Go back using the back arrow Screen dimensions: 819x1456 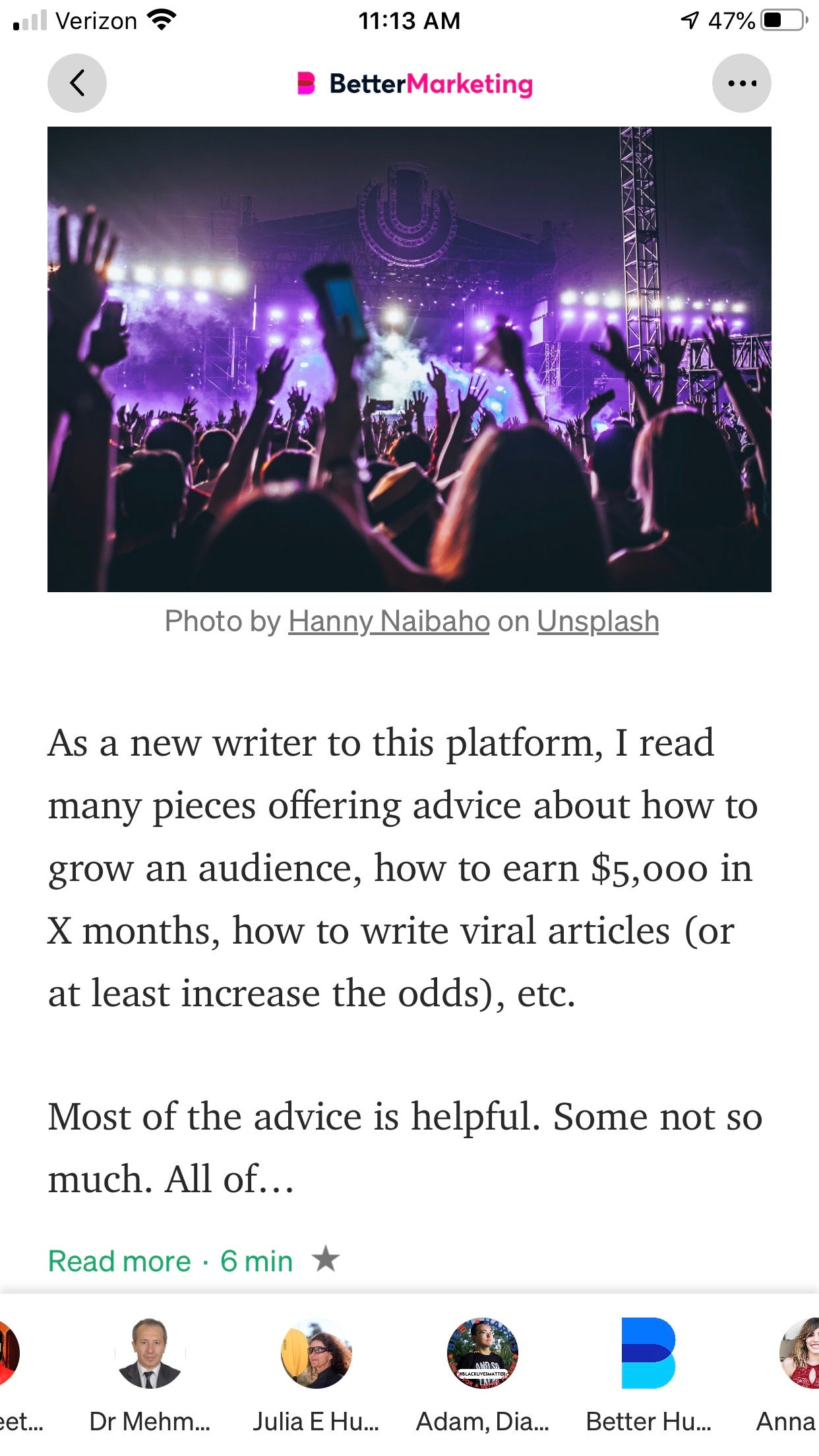(77, 84)
